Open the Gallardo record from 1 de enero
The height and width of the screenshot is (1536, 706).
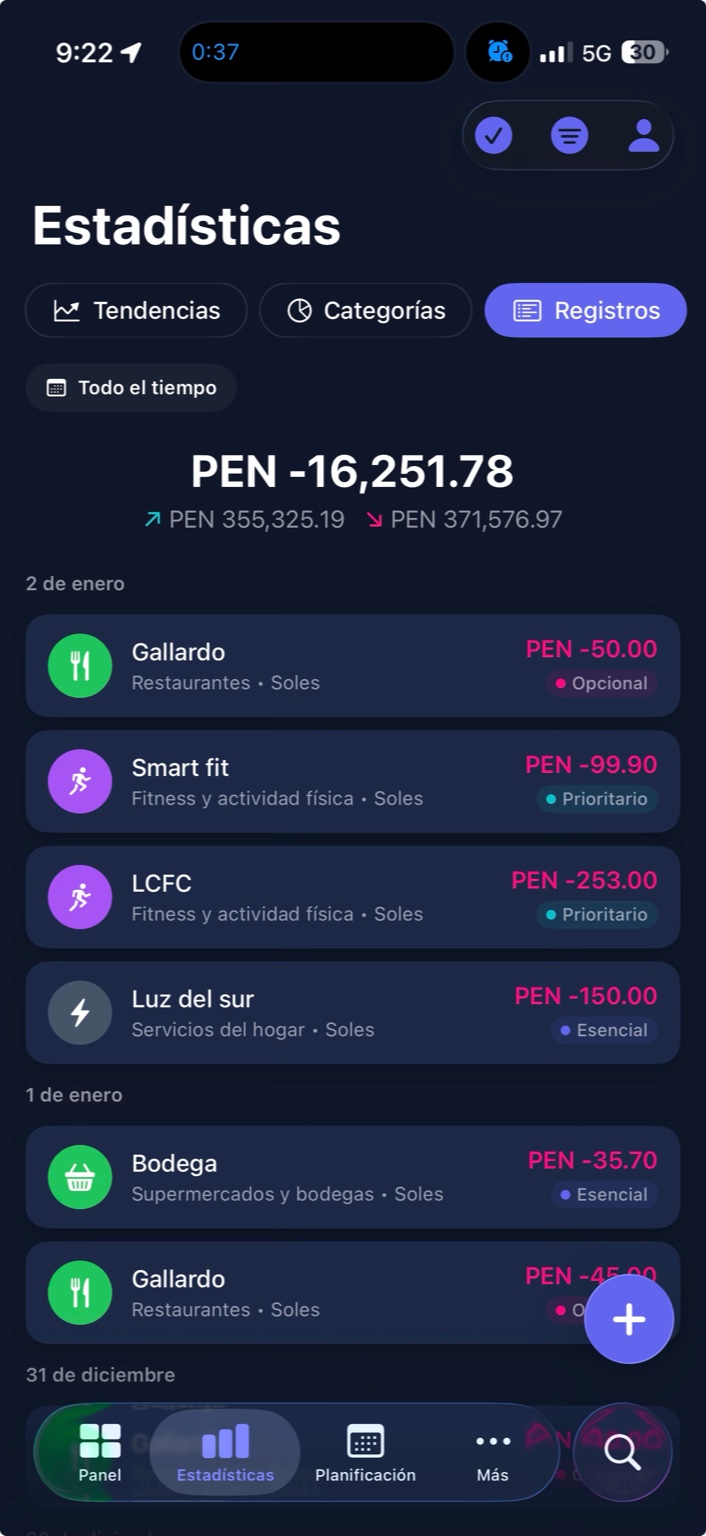click(300, 1293)
